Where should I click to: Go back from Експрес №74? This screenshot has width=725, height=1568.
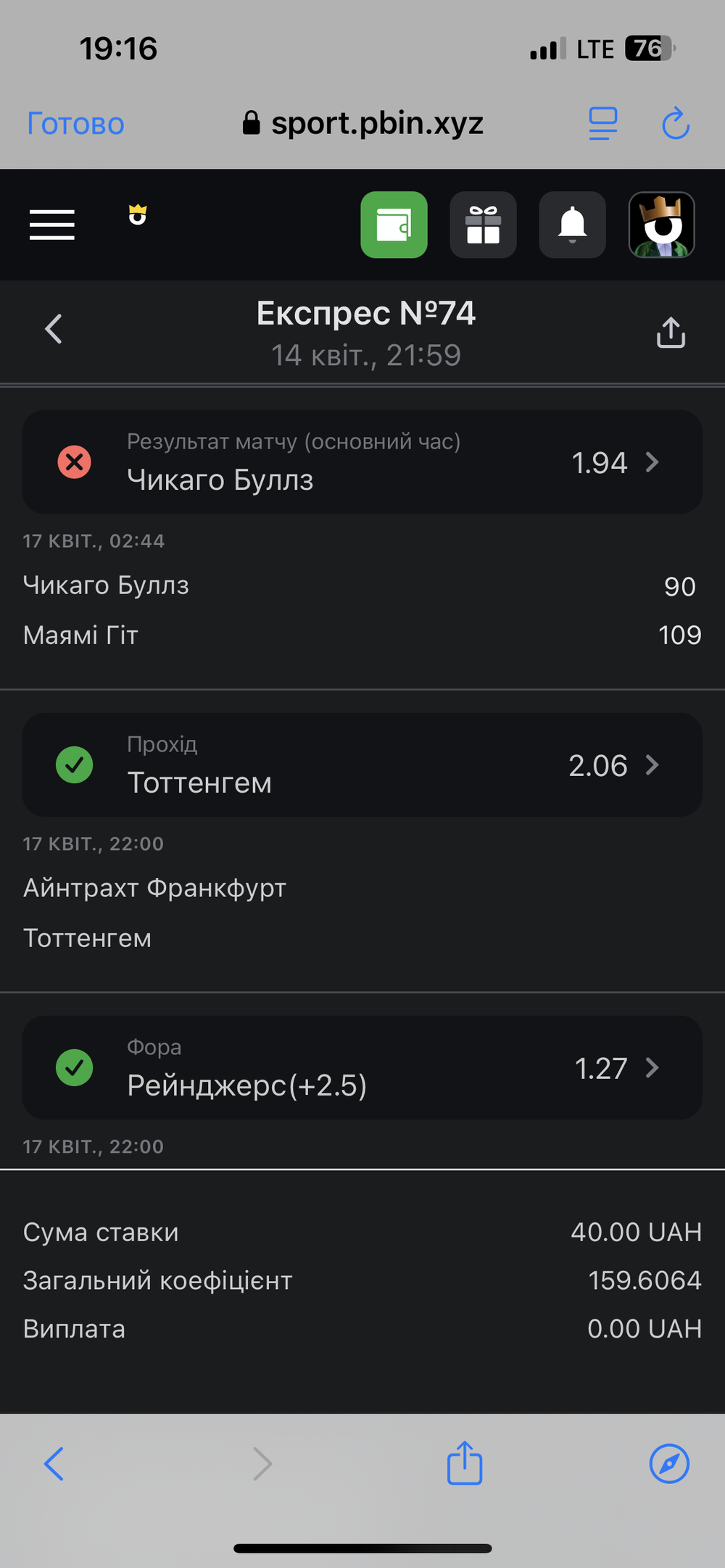pyautogui.click(x=54, y=329)
